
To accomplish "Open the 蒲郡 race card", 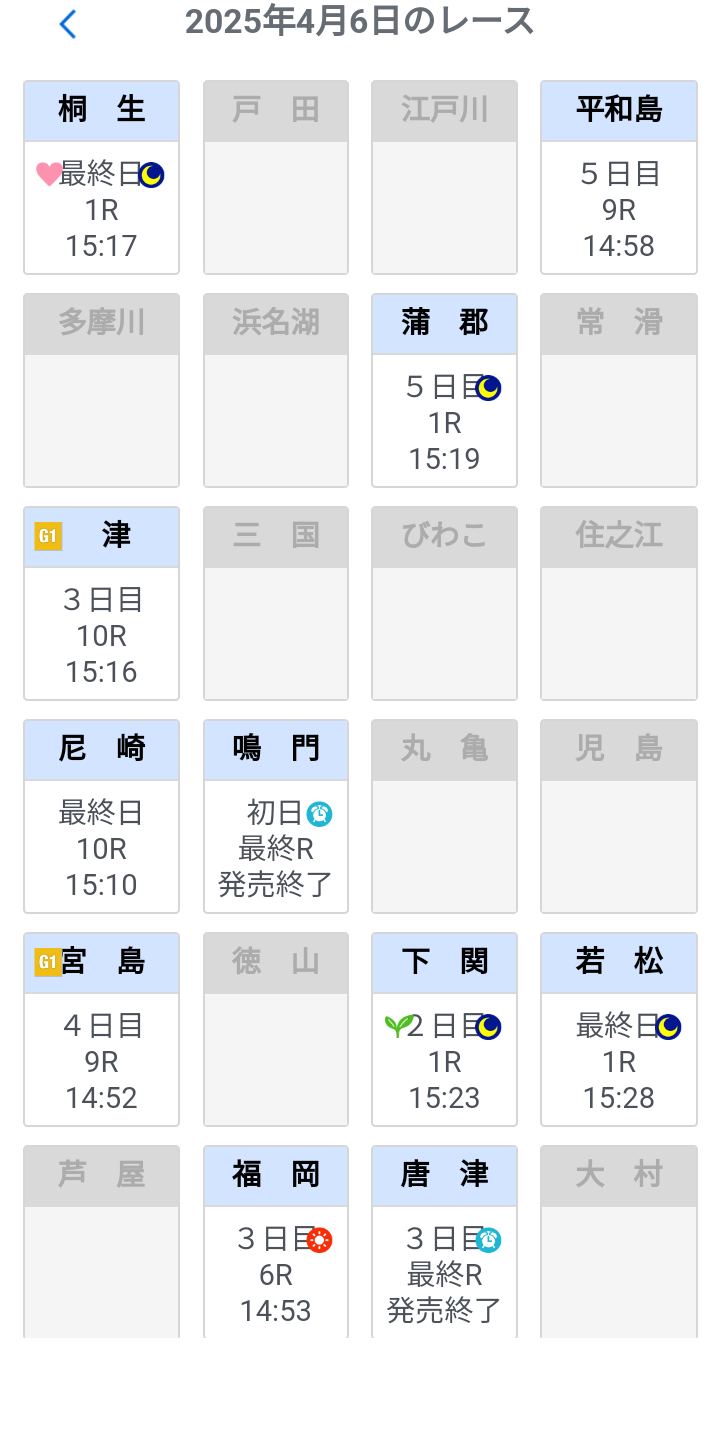I will click(x=444, y=392).
